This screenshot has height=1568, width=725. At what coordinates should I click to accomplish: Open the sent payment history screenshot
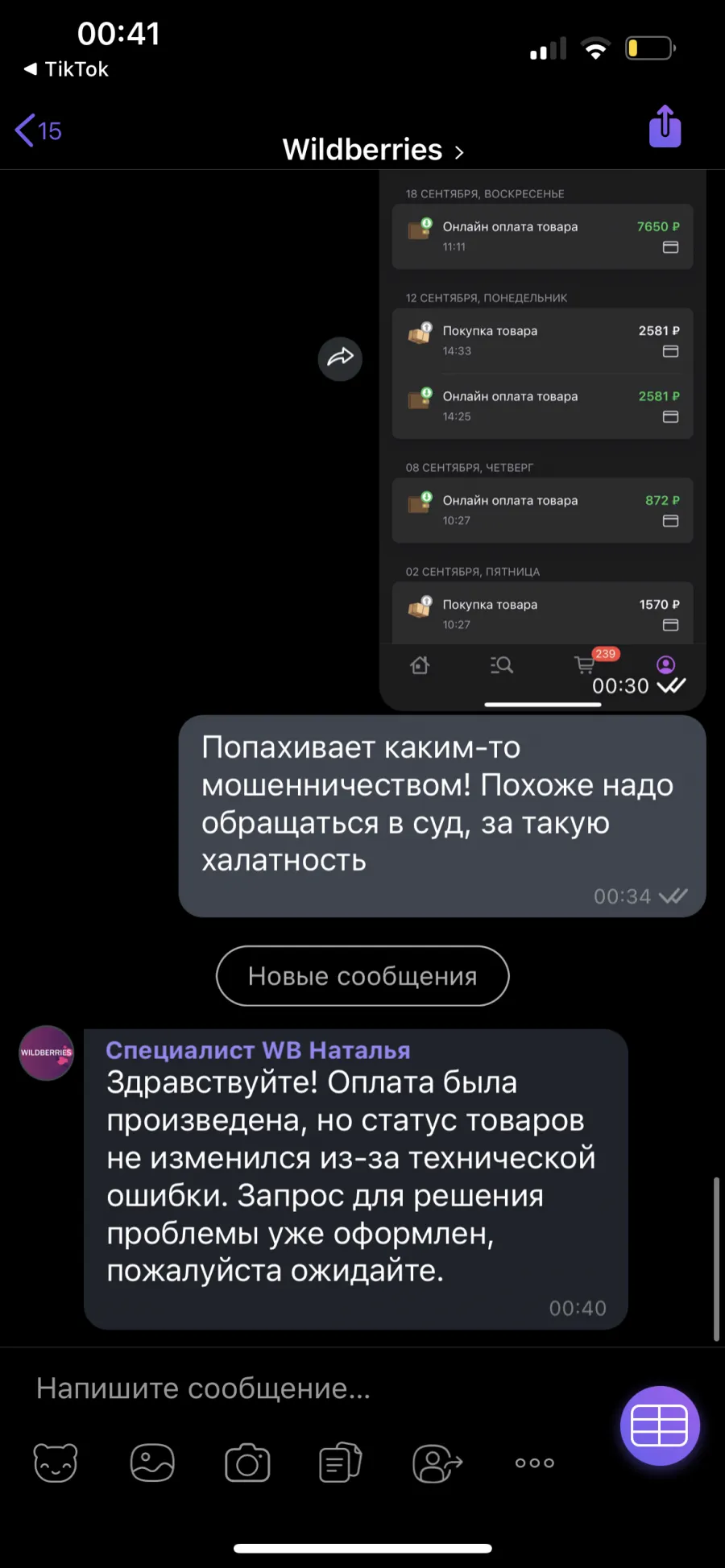(x=543, y=440)
